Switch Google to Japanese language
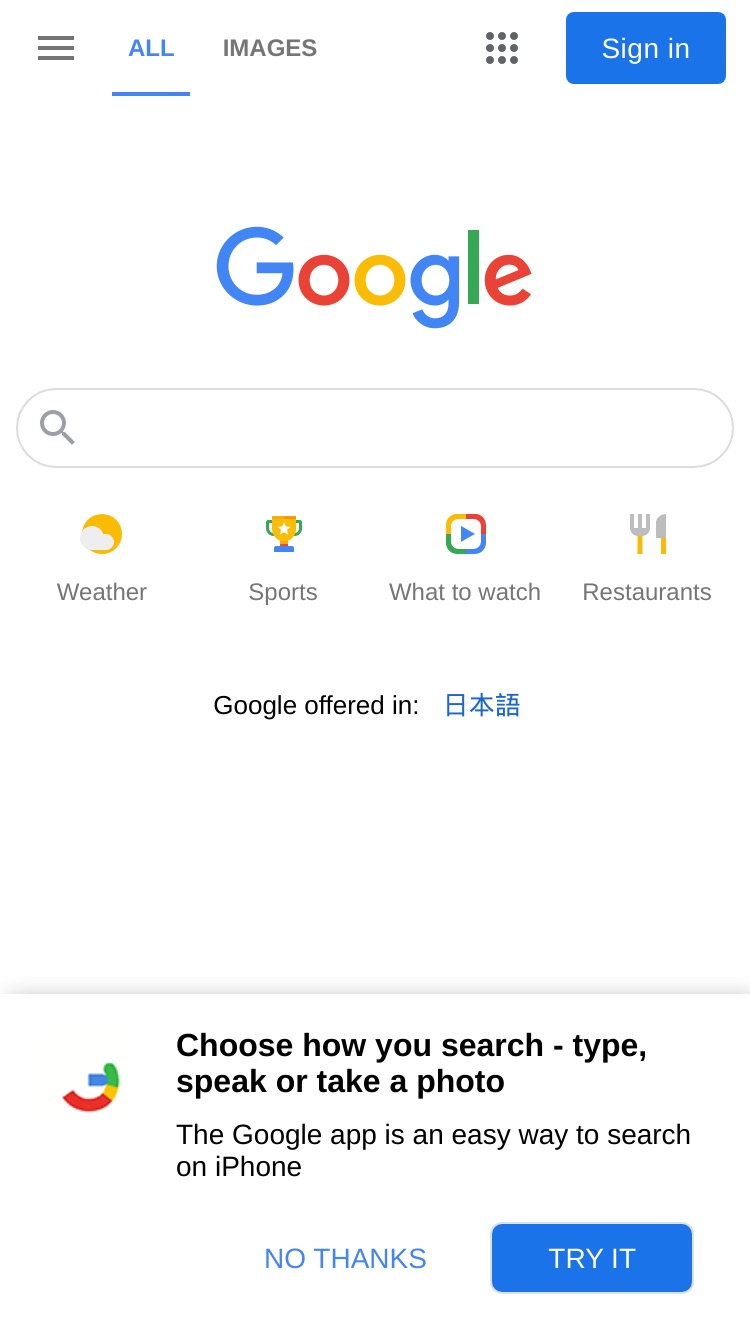Viewport: 750px width, 1334px height. (x=482, y=705)
